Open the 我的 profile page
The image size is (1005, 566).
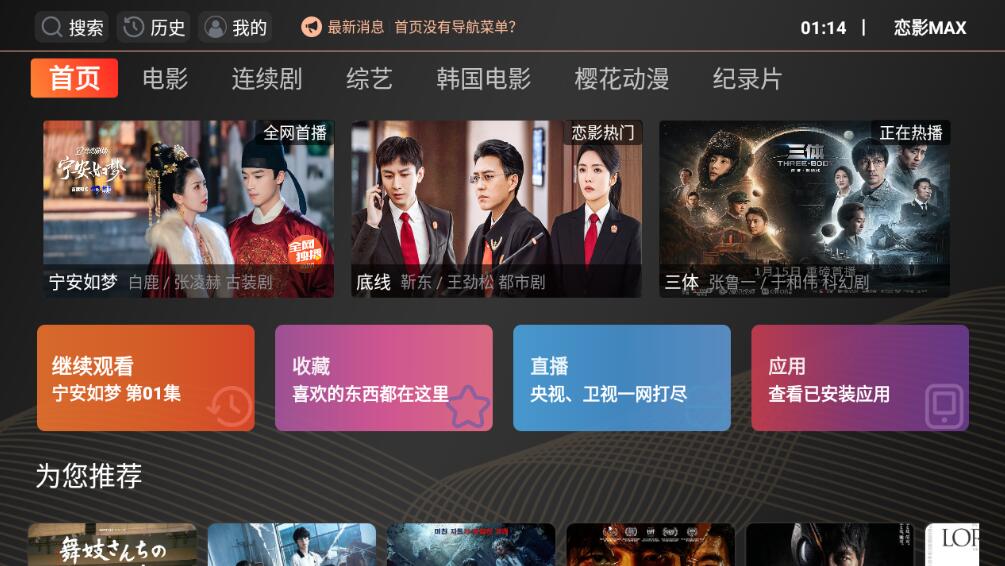point(236,27)
